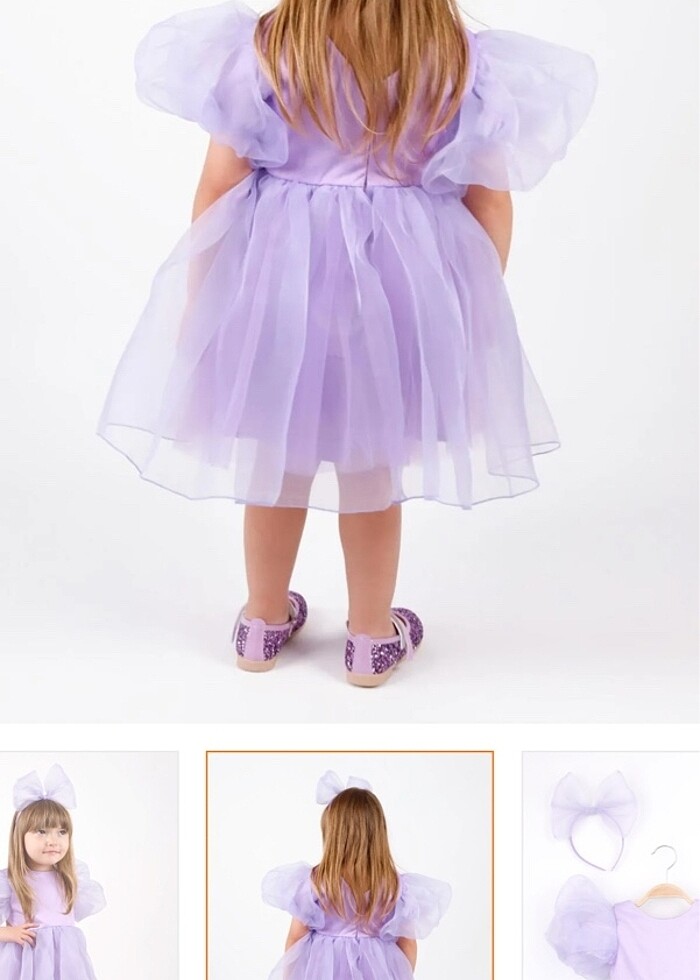Viewport: 700px width, 980px height.
Task: Open the thumbnail showing dress on hanger
Action: point(611,866)
